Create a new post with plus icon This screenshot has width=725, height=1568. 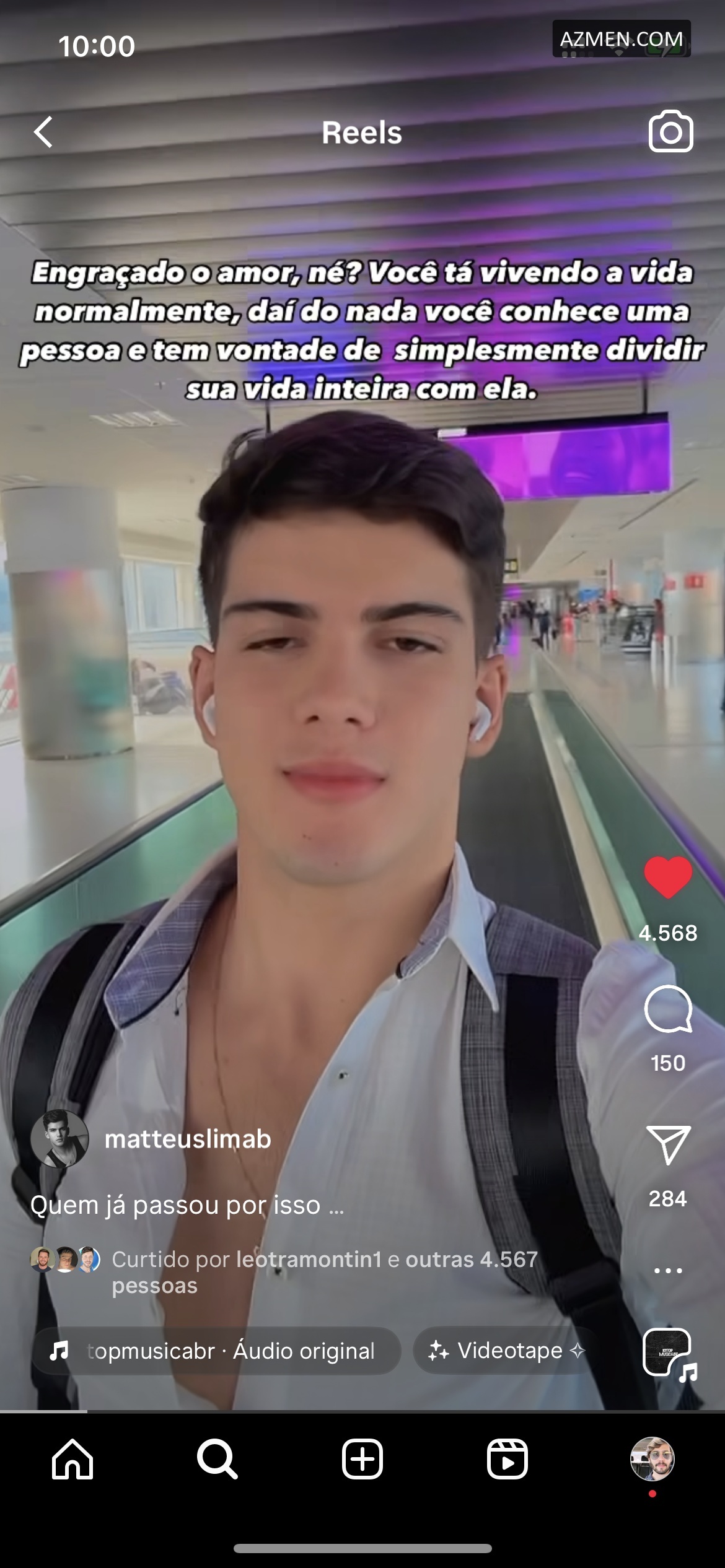(x=362, y=1460)
